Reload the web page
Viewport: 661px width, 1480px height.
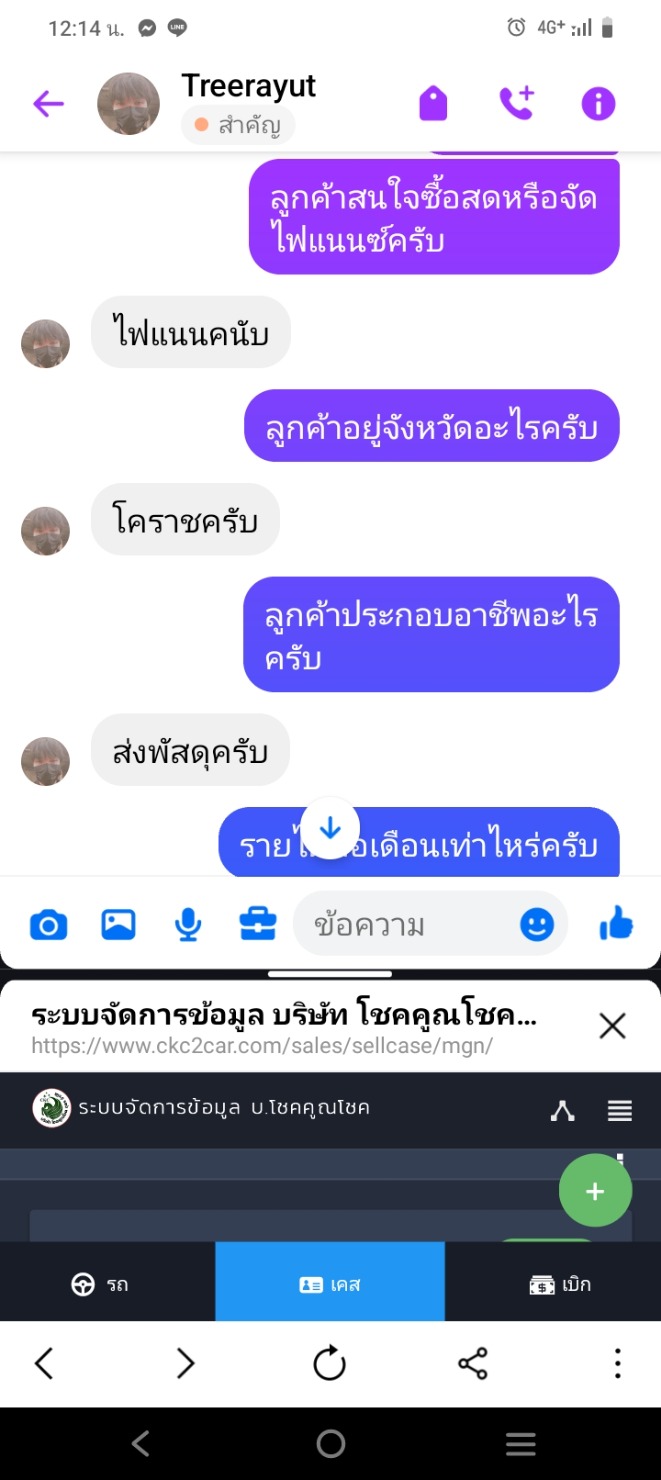coord(329,1363)
